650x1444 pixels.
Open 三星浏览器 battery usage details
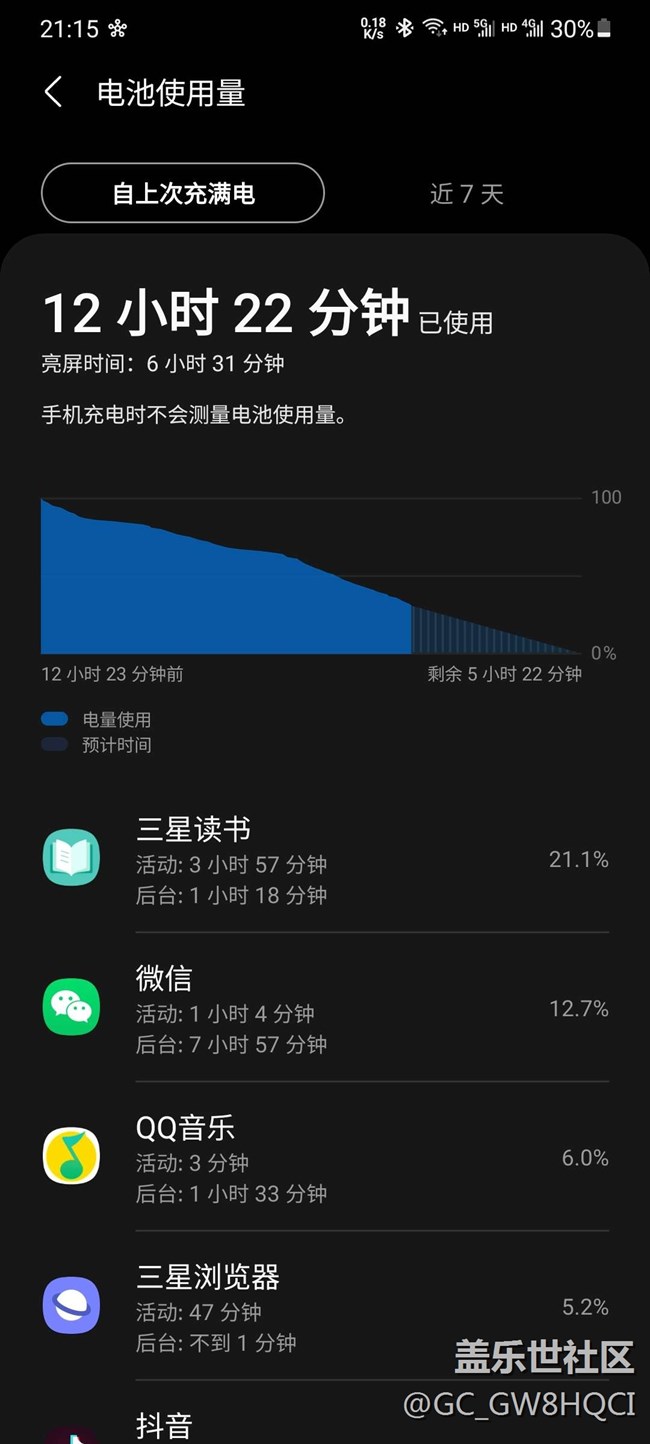point(325,1307)
